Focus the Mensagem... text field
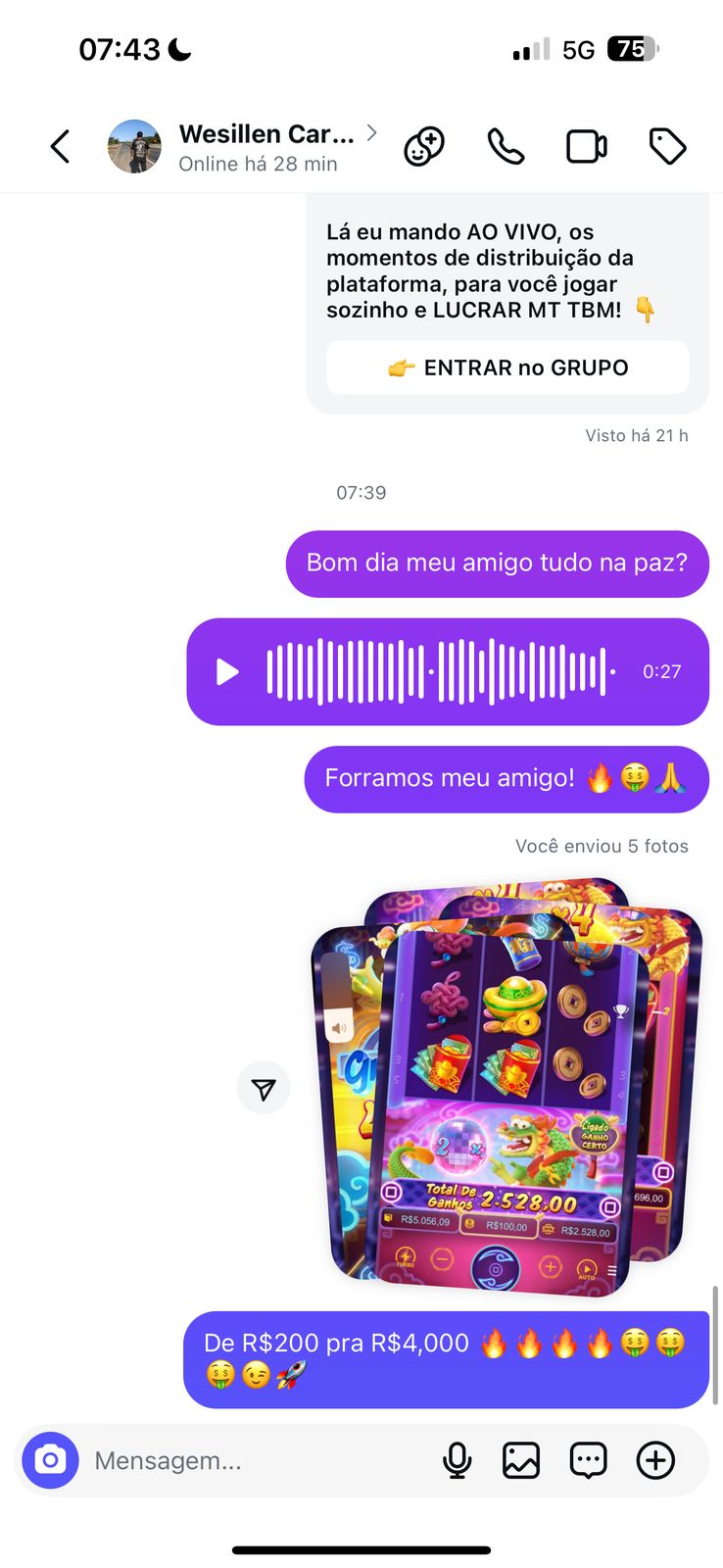The width and height of the screenshot is (723, 1568). pos(255,1460)
